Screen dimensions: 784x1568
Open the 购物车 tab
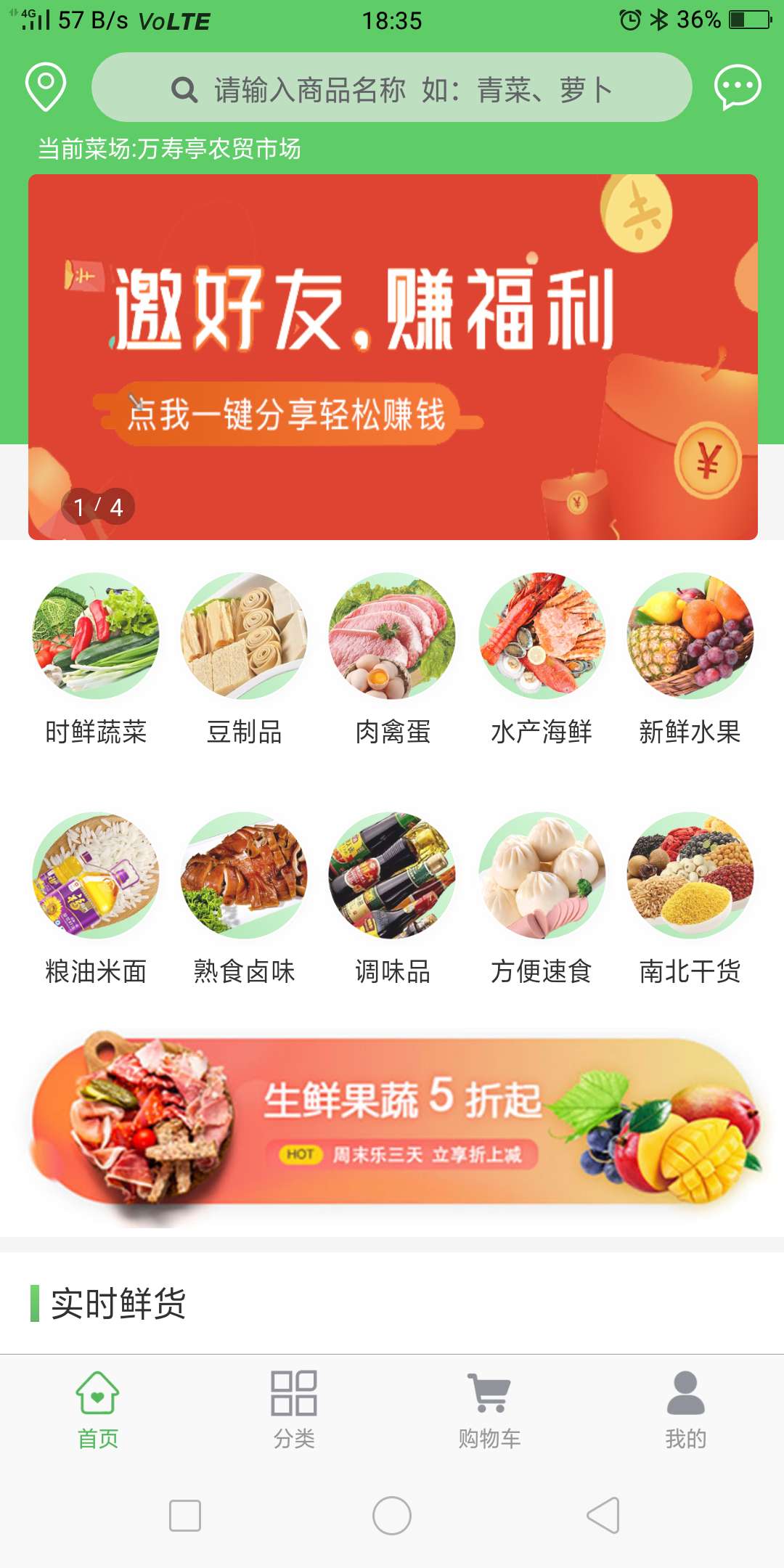tap(490, 1410)
